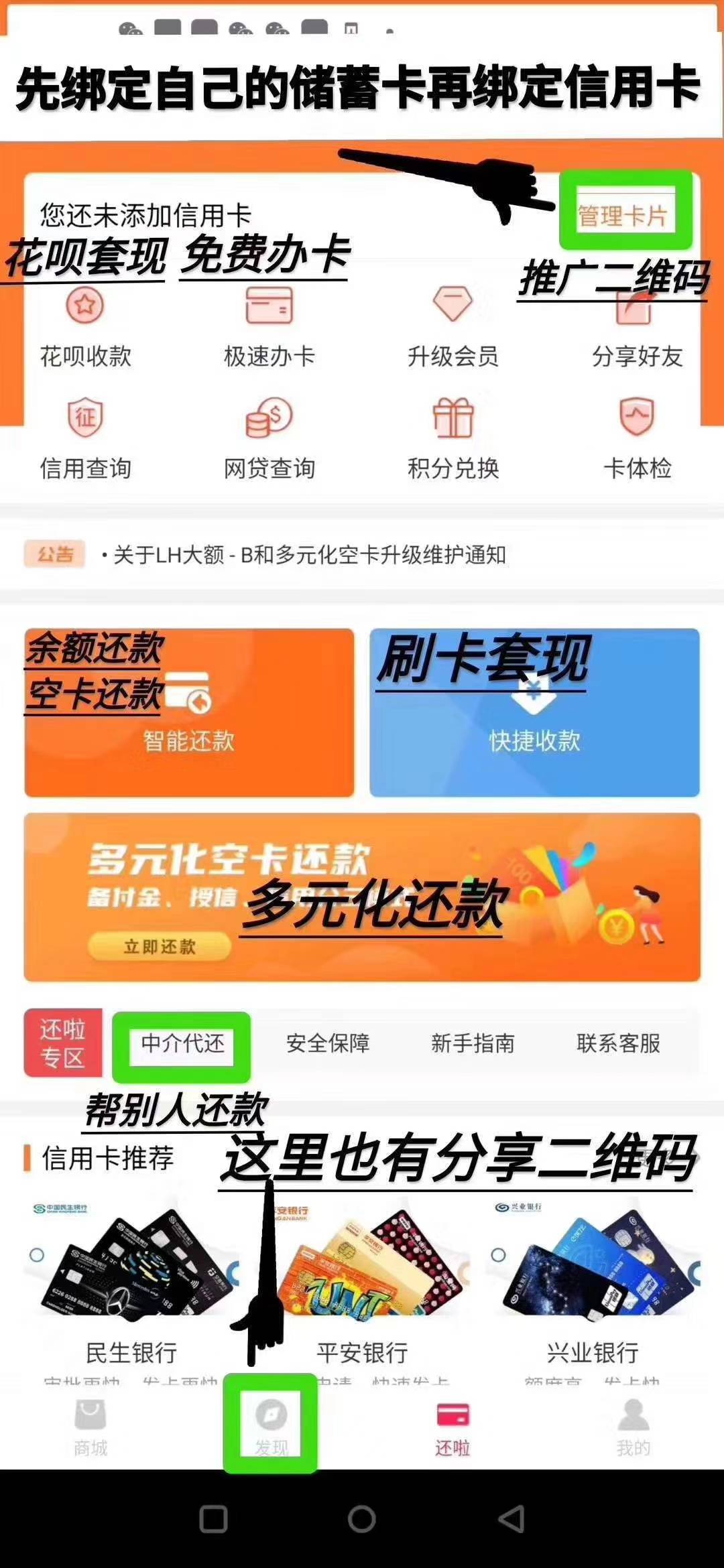
Task: Open the 快捷收款 card
Action: (x=534, y=712)
